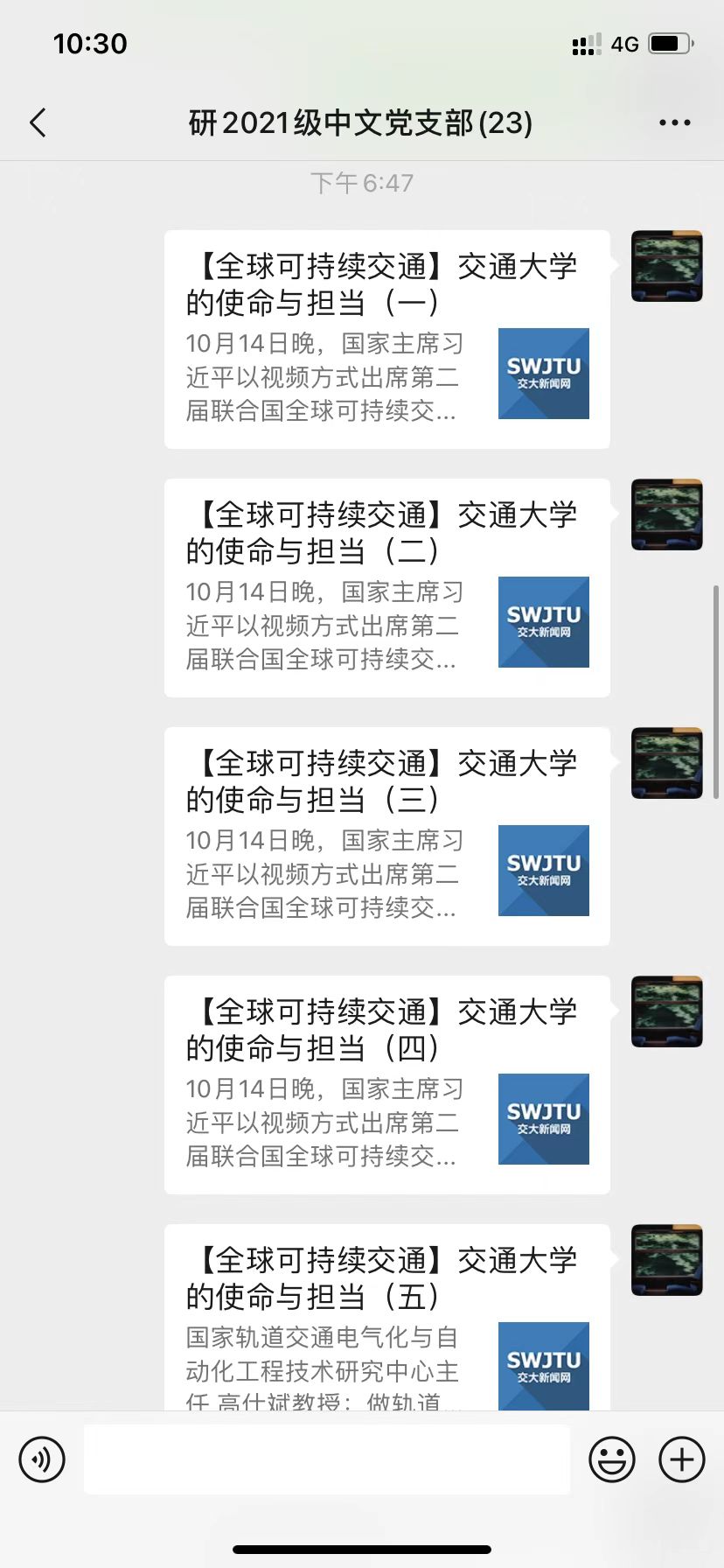The width and height of the screenshot is (724, 1568).
Task: Open article 交通大学的使命与担当（四）
Action: [x=386, y=1084]
